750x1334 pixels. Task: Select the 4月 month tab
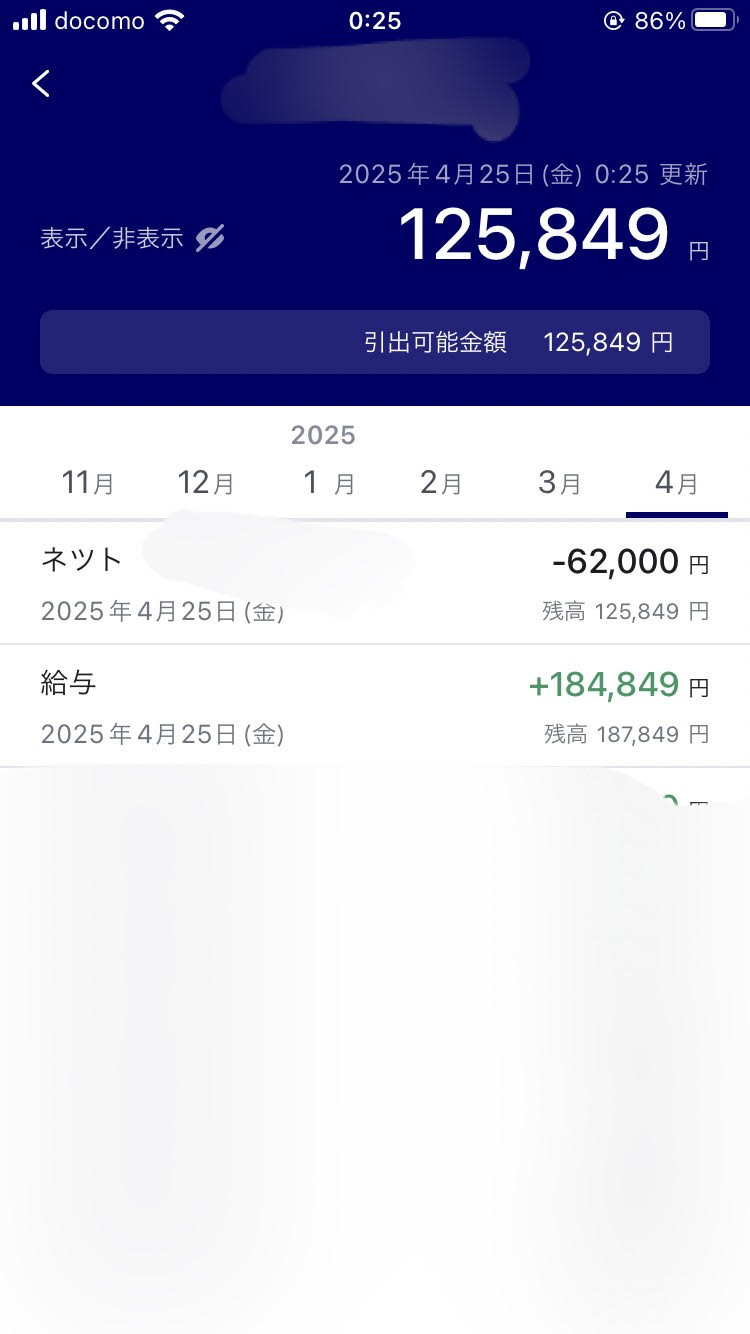tap(676, 484)
